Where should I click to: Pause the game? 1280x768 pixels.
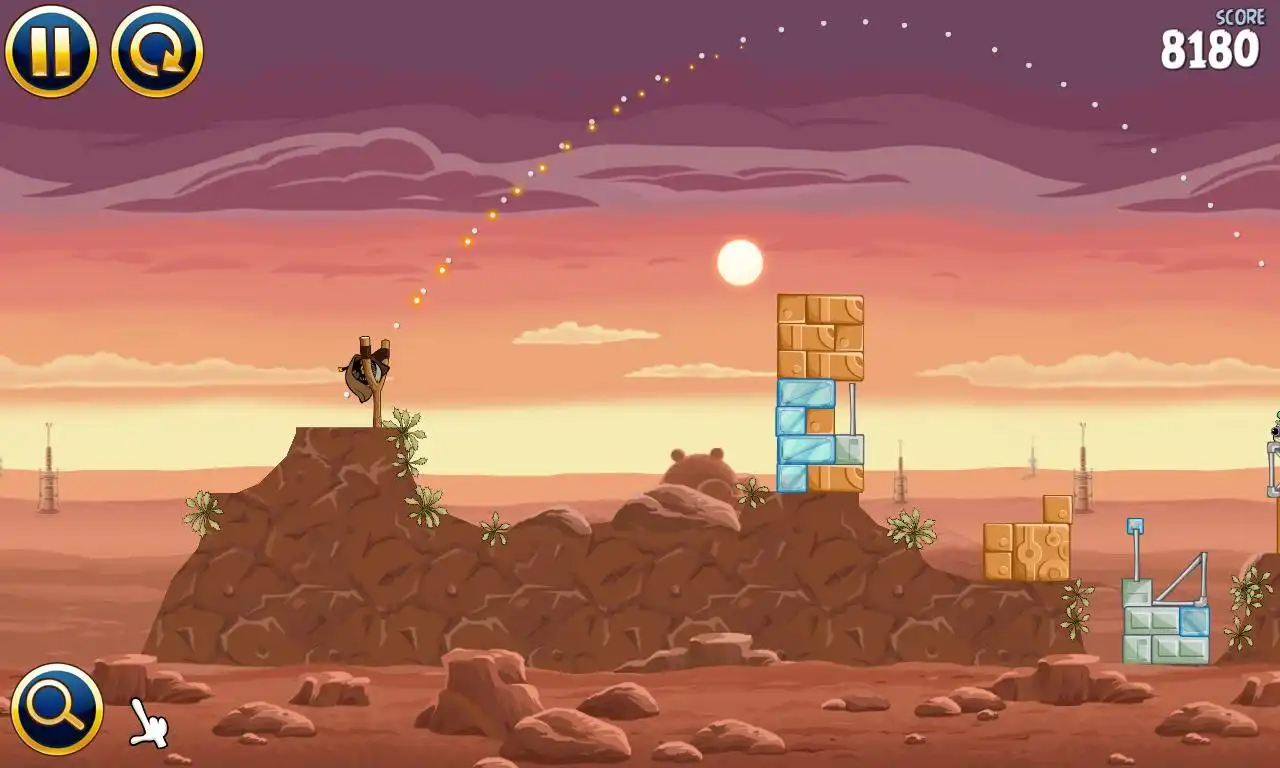(51, 50)
